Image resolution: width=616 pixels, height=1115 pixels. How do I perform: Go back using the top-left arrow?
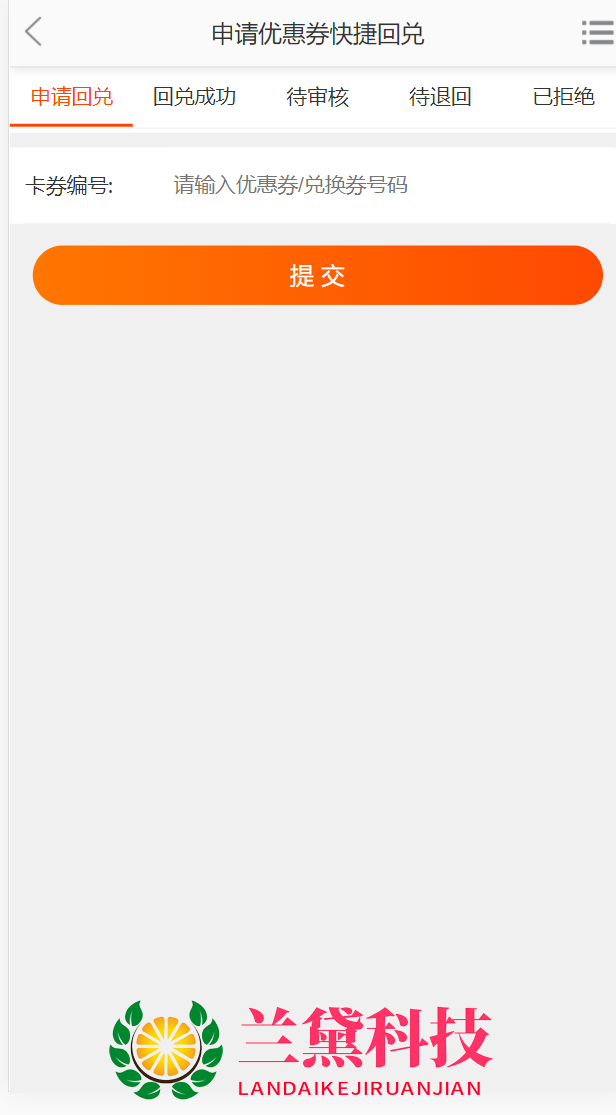point(33,32)
